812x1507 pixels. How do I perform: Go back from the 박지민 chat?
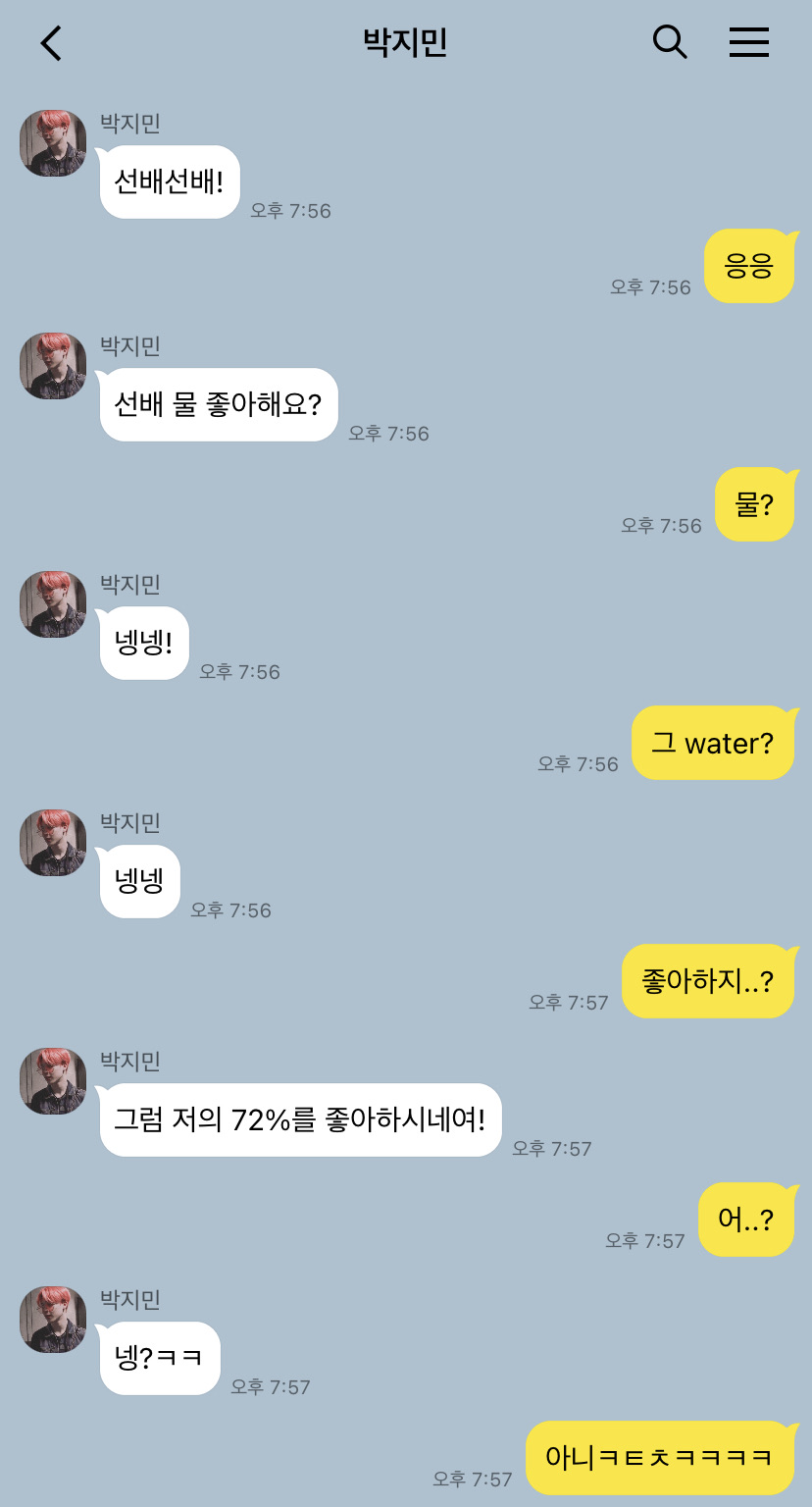pos(51,43)
